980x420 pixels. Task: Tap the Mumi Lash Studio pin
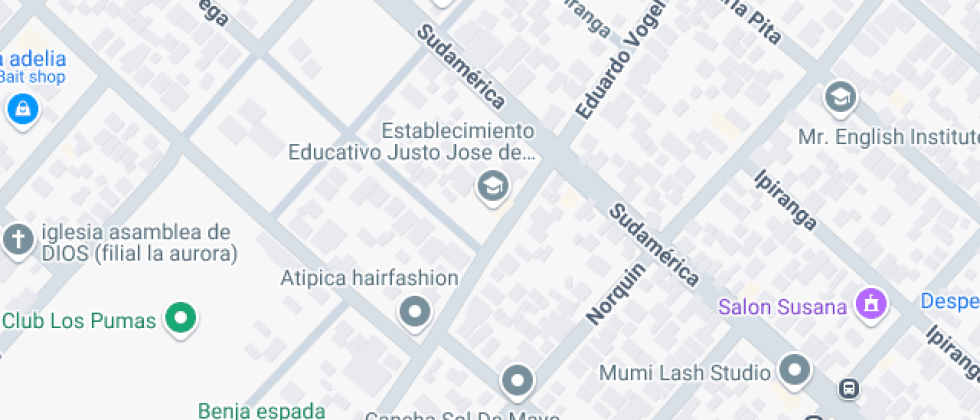tap(795, 369)
